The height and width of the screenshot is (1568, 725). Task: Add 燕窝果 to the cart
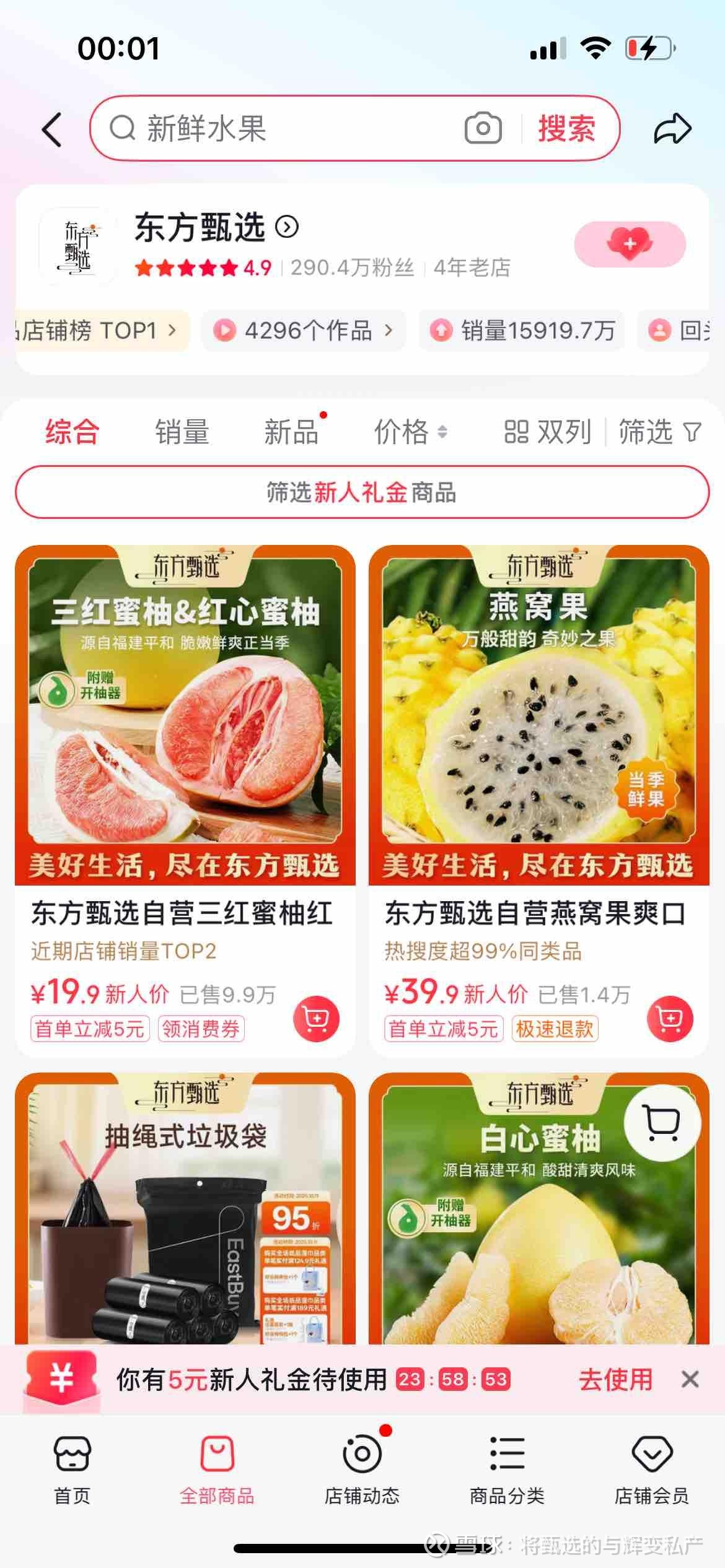click(669, 1019)
